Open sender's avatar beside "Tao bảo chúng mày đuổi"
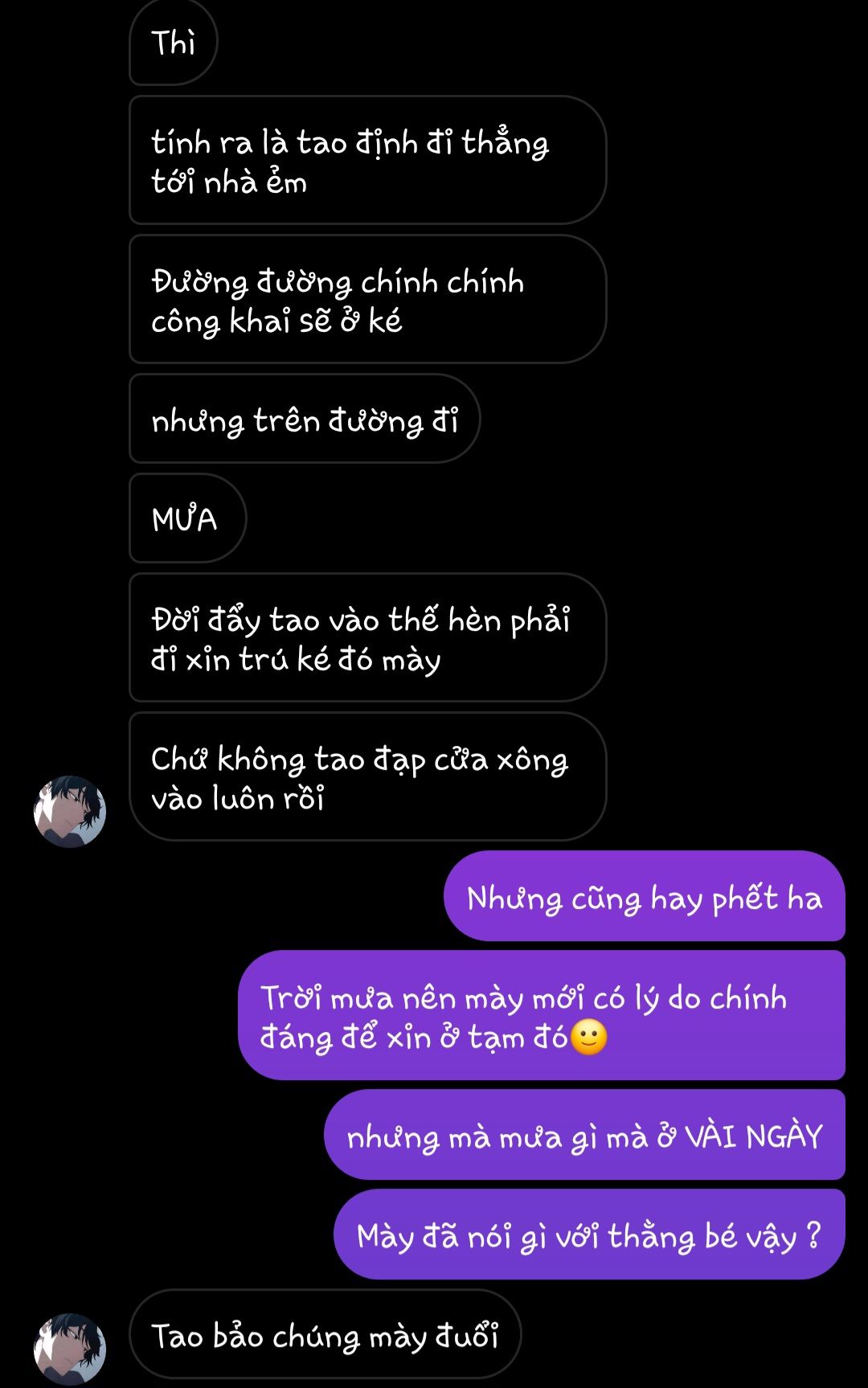 [x=70, y=1349]
